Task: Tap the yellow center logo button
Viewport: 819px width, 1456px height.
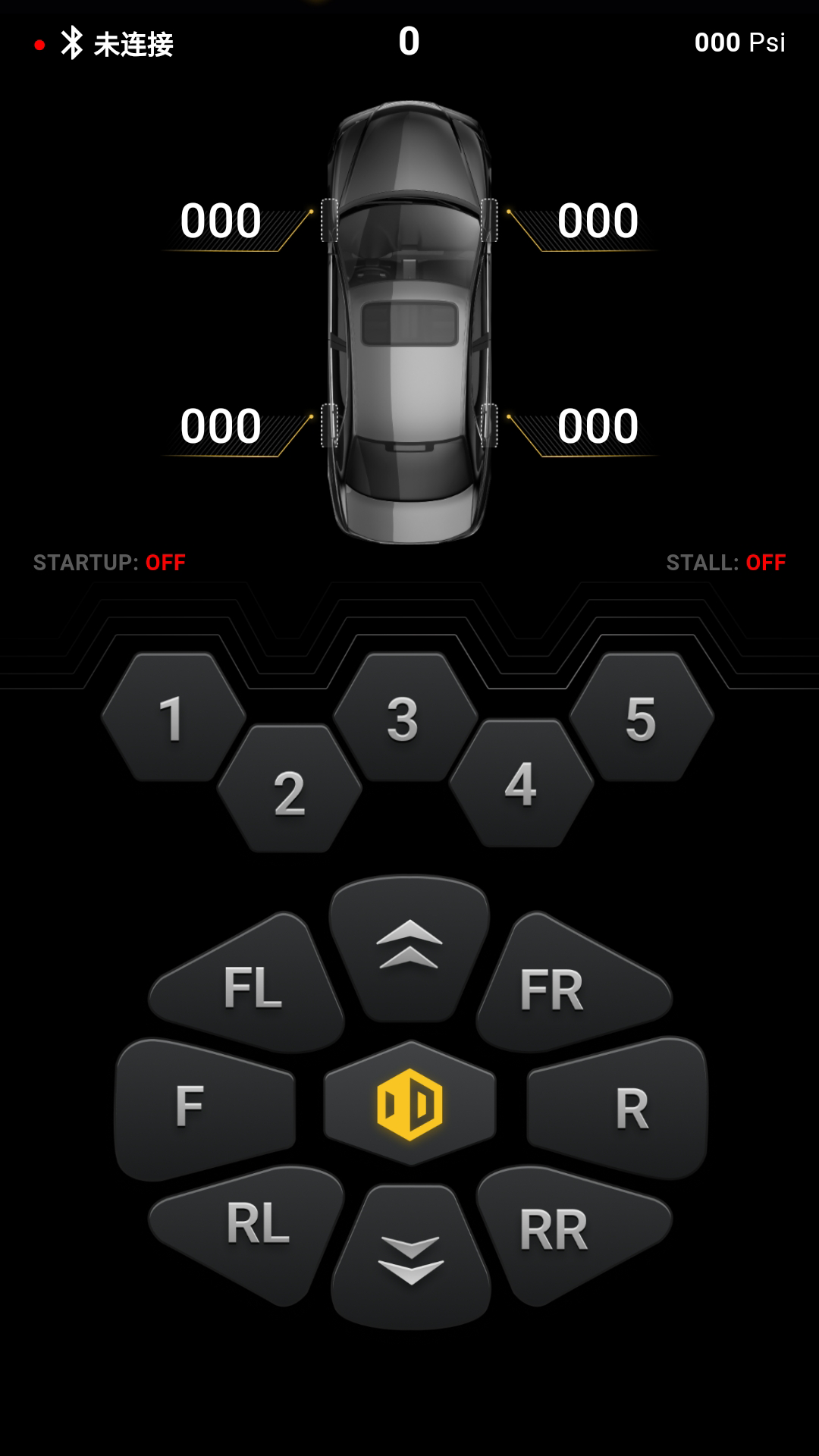Action: pyautogui.click(x=409, y=1103)
